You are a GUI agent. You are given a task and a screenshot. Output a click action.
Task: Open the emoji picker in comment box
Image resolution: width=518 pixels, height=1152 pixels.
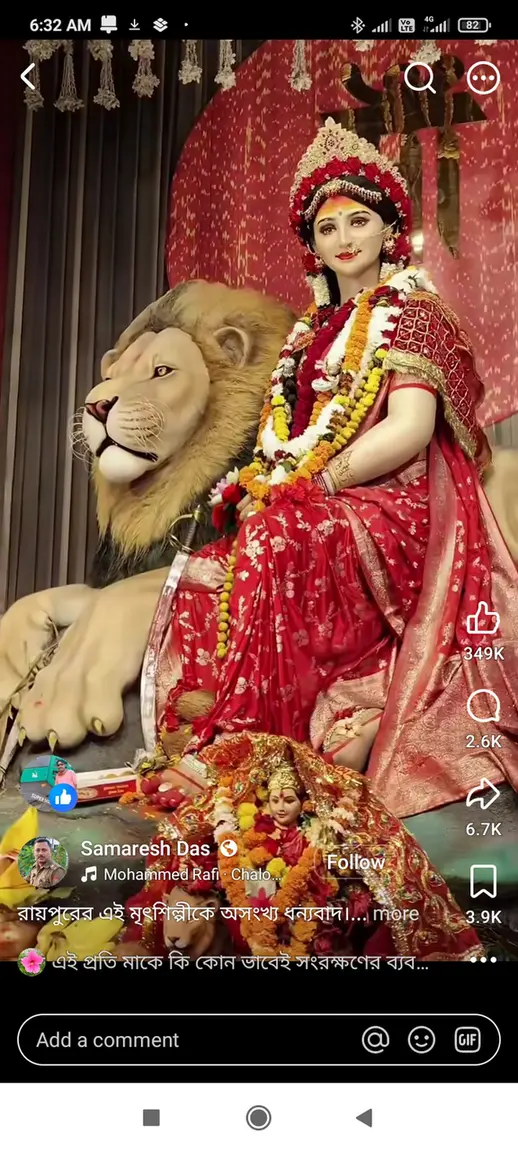tap(422, 1040)
